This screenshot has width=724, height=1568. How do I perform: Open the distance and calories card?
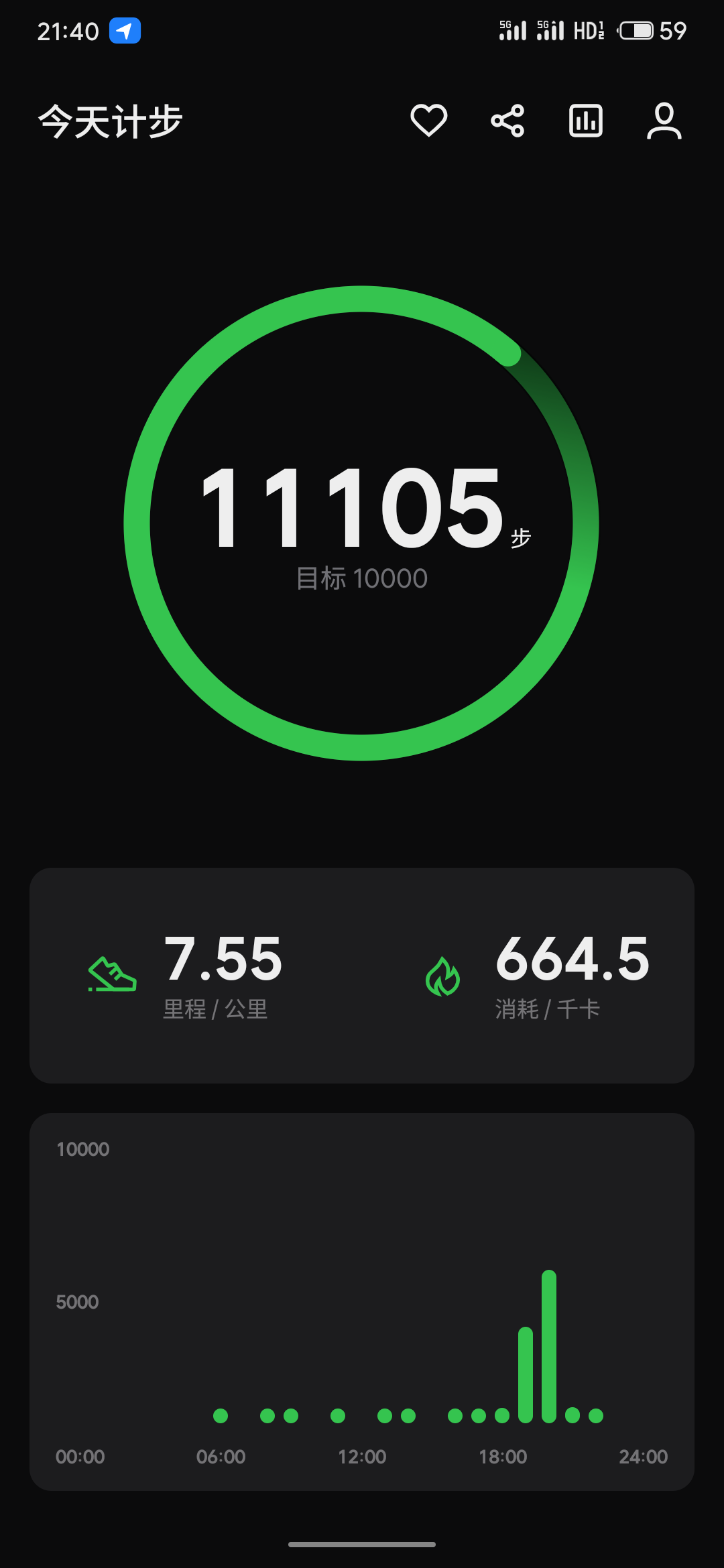[361, 975]
